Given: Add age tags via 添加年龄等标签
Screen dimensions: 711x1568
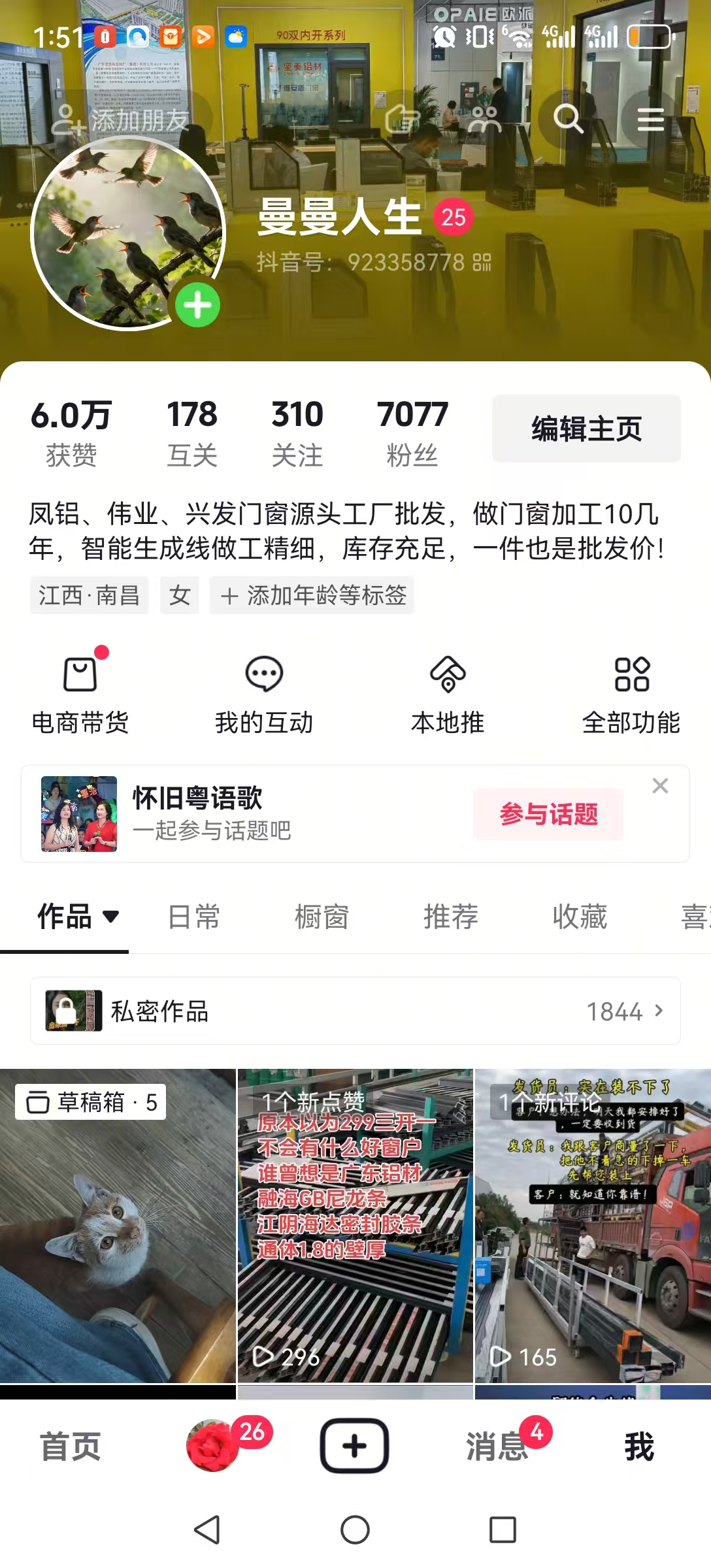Looking at the screenshot, I should point(312,595).
